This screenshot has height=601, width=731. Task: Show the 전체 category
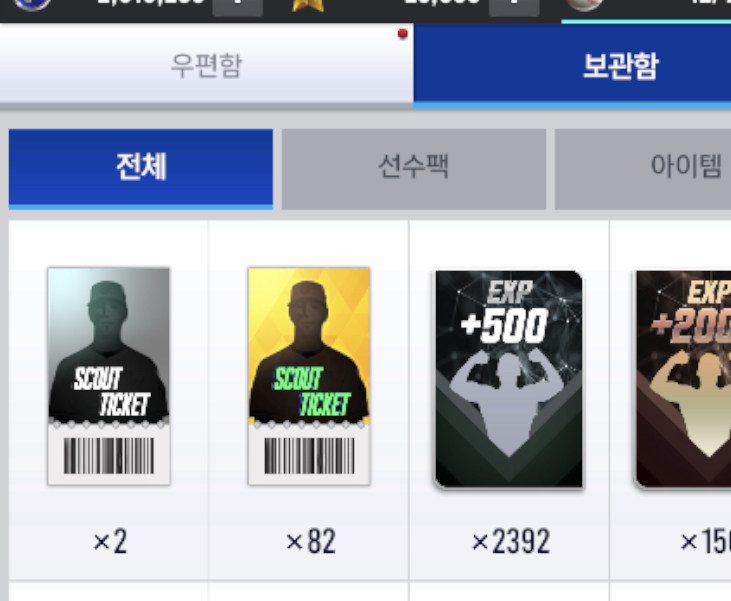pyautogui.click(x=140, y=167)
